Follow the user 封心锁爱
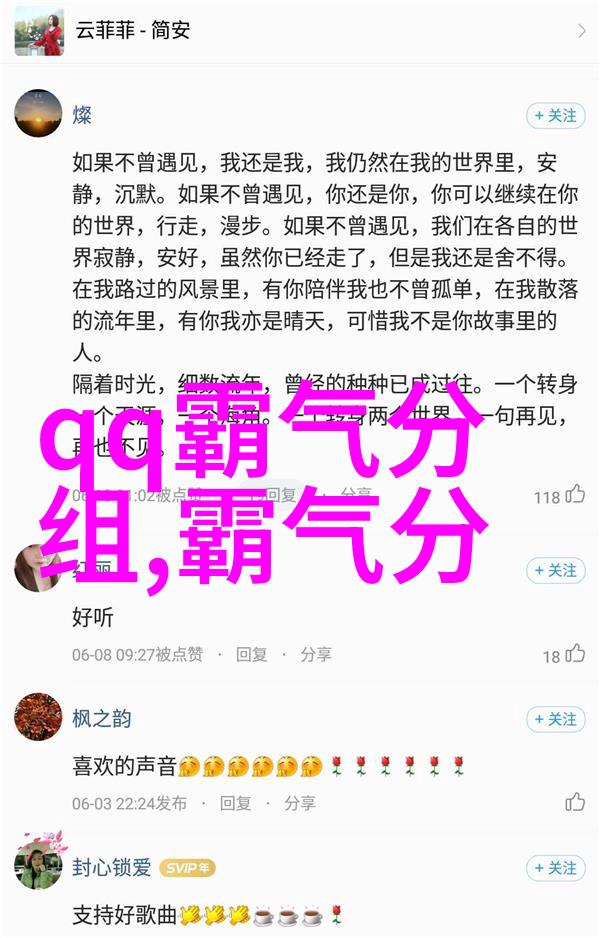 coord(555,868)
